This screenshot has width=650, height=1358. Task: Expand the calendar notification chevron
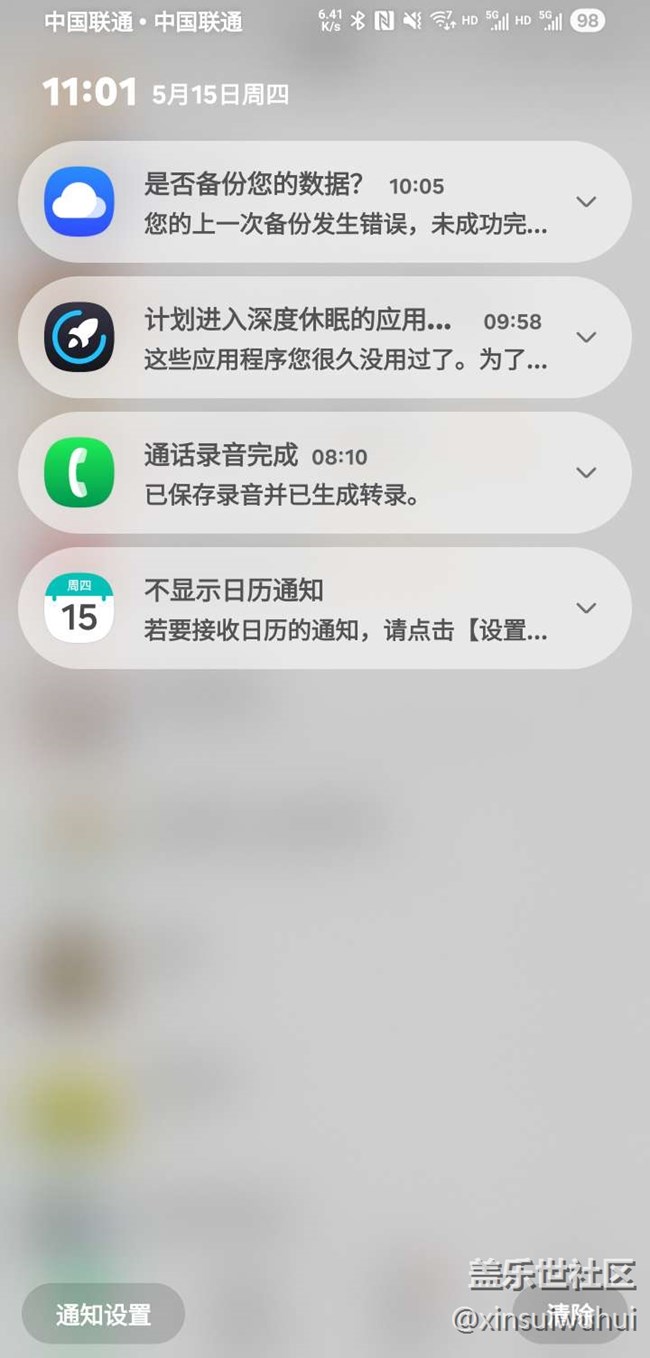pyautogui.click(x=586, y=608)
